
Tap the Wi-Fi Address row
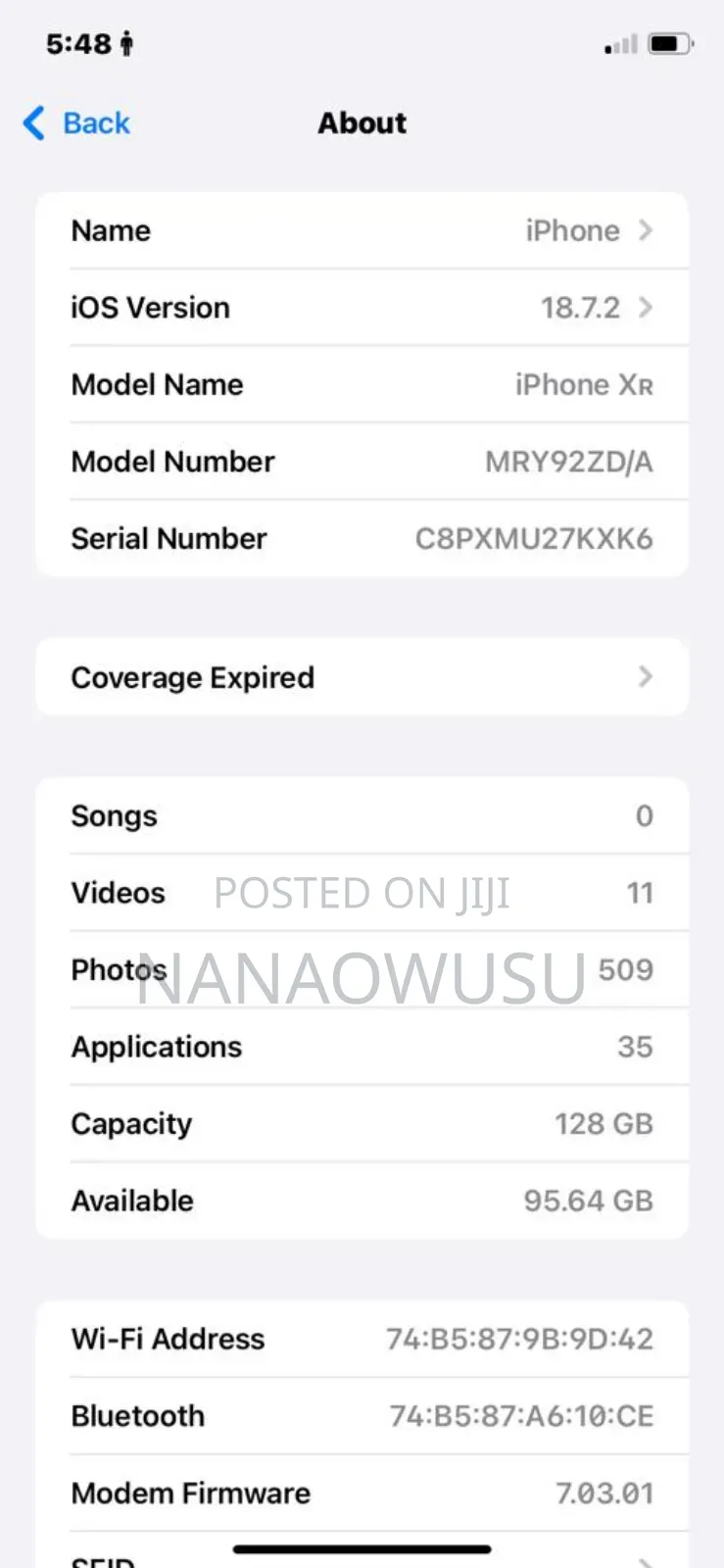[362, 1339]
